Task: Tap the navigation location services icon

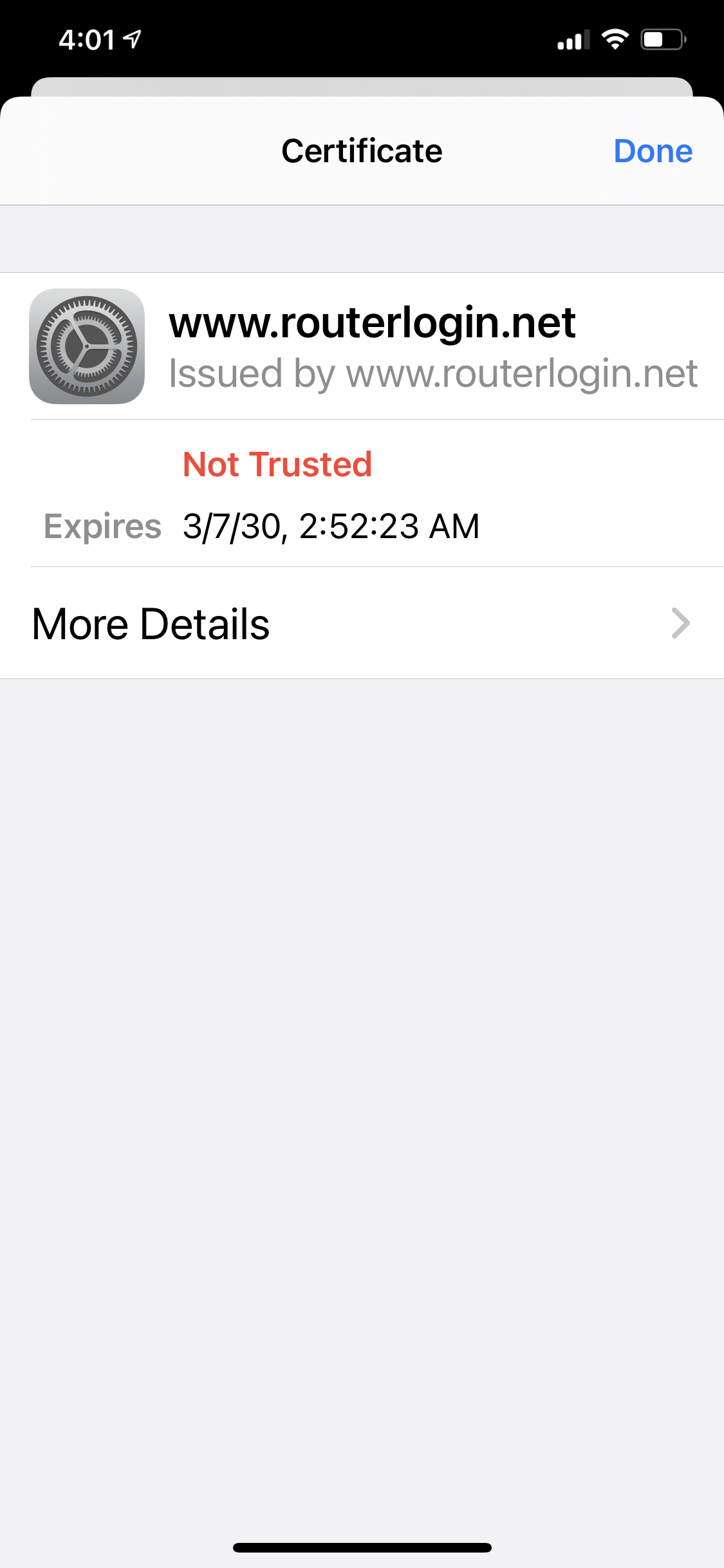Action: tap(133, 37)
